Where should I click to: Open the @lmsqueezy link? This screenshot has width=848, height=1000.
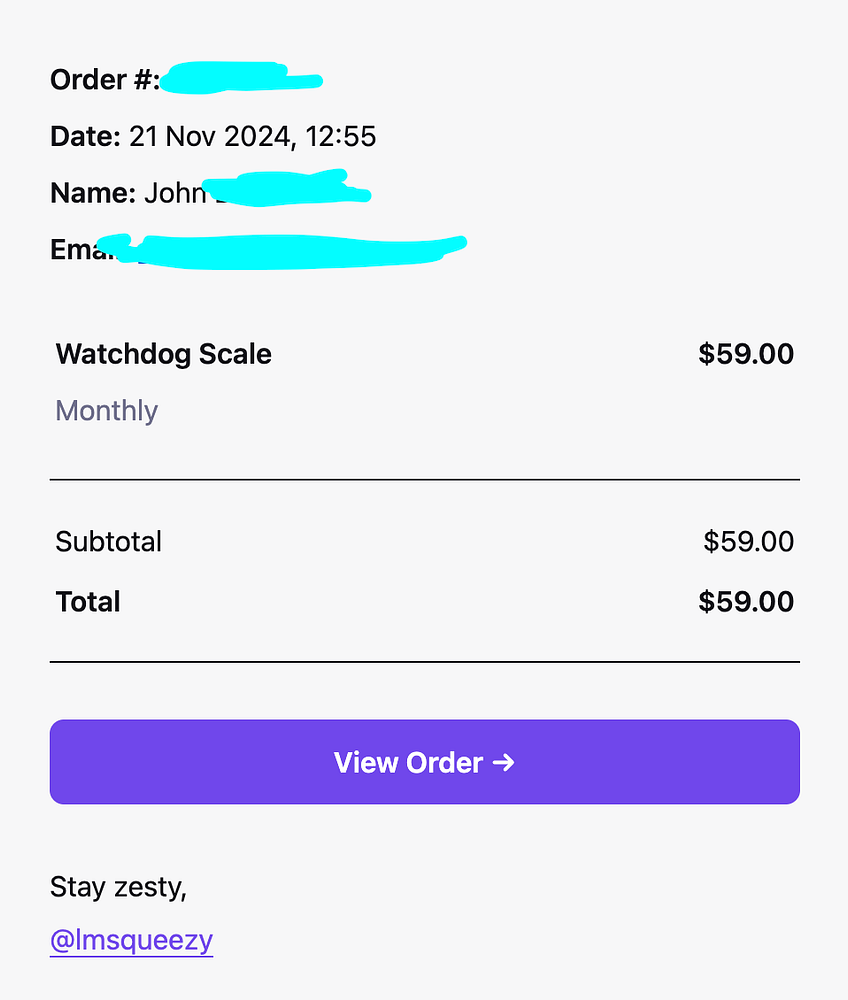[x=131, y=940]
